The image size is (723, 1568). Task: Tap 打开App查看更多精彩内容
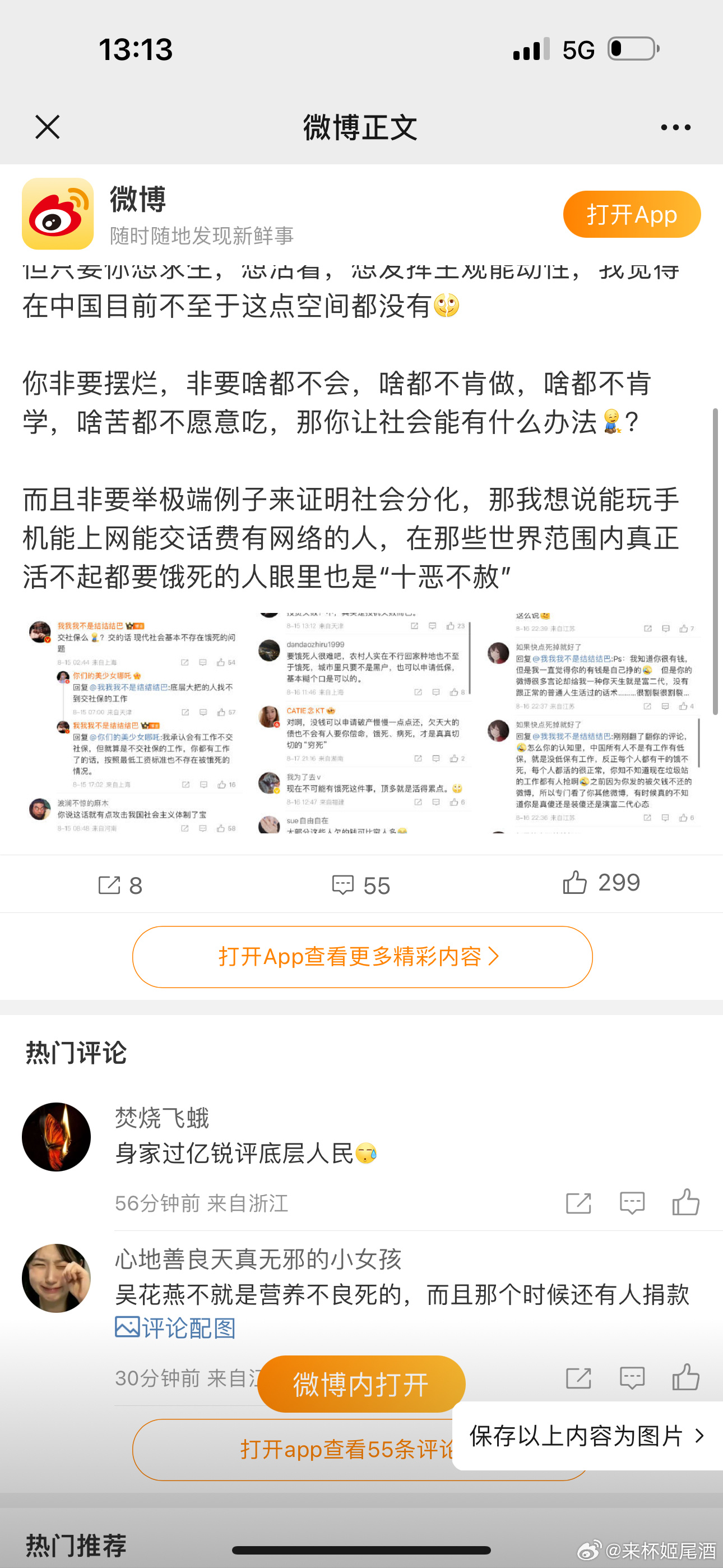click(x=362, y=956)
